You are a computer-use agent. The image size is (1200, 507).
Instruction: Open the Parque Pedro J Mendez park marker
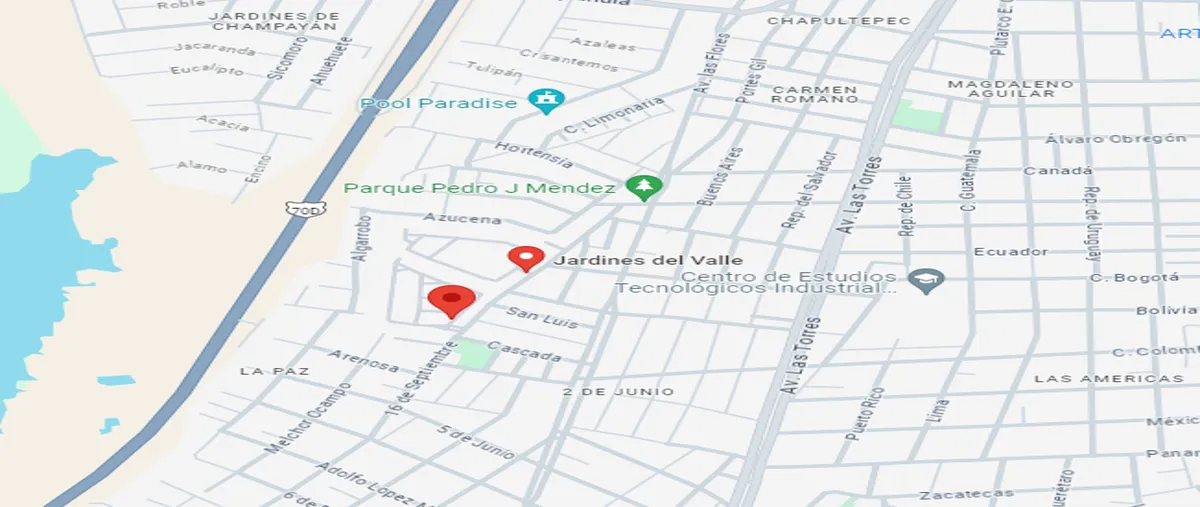pyautogui.click(x=644, y=187)
